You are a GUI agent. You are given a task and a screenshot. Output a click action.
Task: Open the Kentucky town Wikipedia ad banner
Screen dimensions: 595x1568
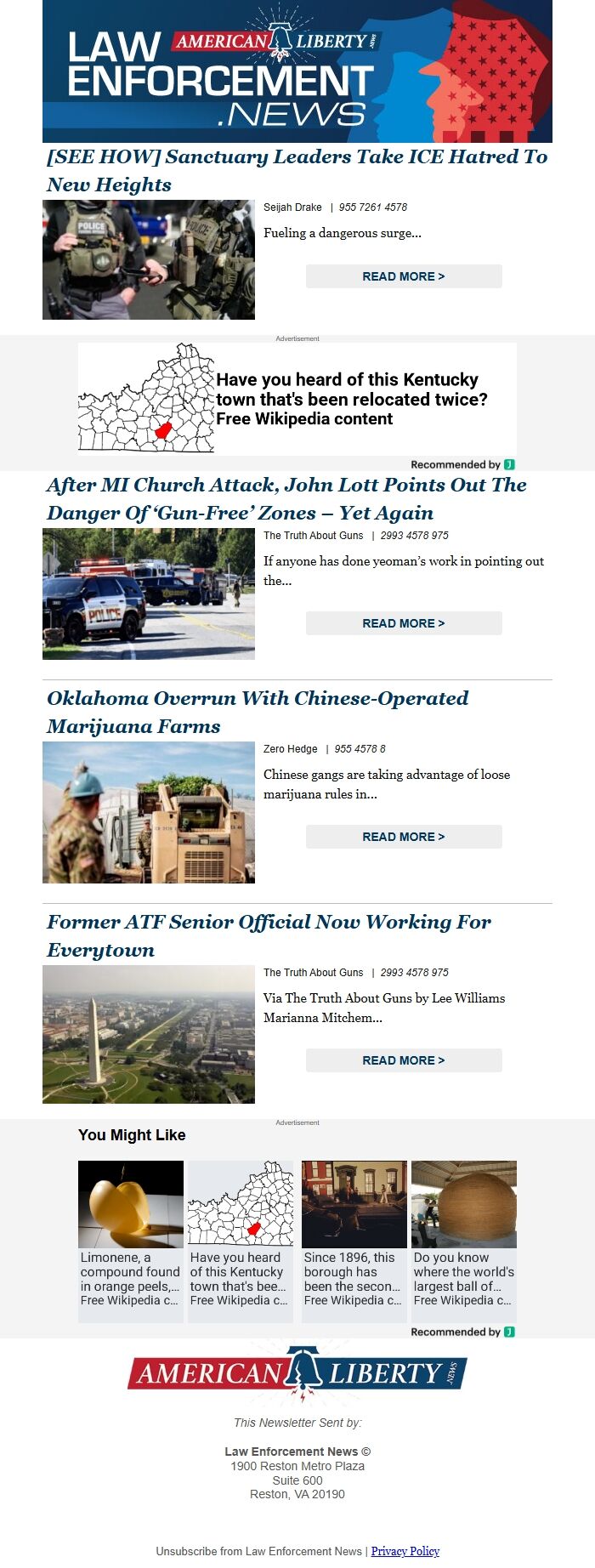pyautogui.click(x=297, y=399)
